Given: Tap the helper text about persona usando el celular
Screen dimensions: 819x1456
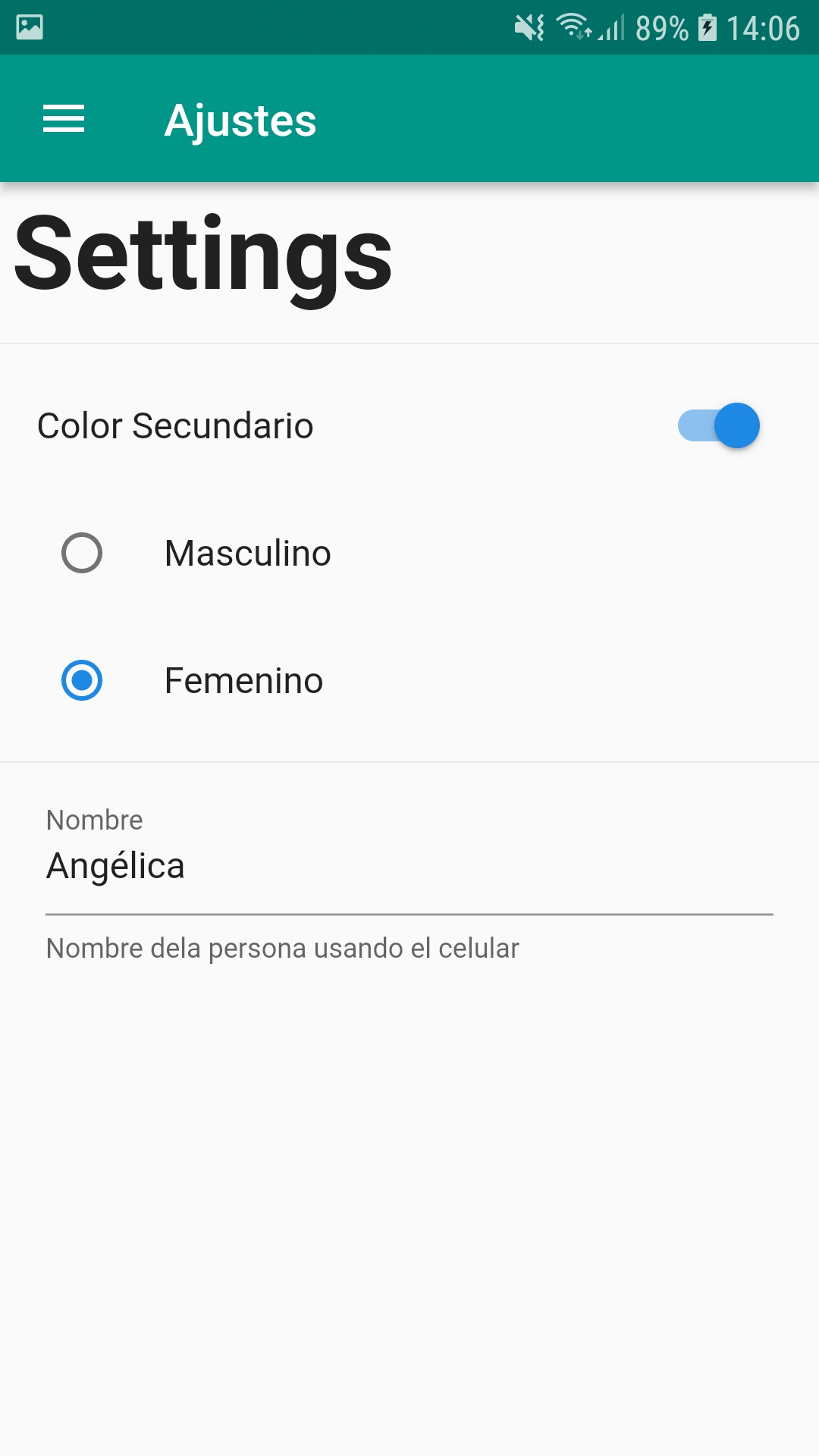Looking at the screenshot, I should point(282,947).
